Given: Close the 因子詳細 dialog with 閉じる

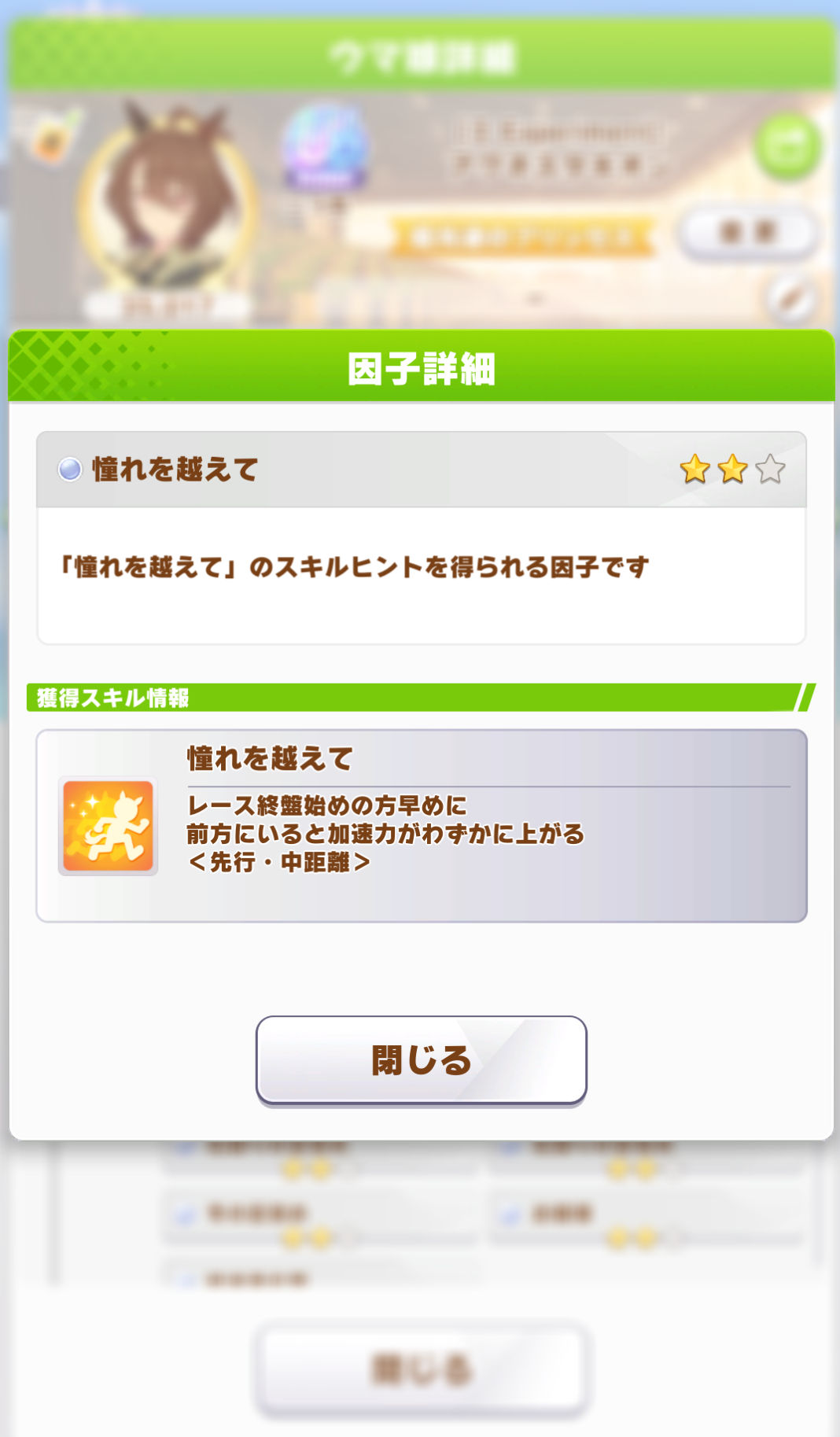Looking at the screenshot, I should (422, 1060).
